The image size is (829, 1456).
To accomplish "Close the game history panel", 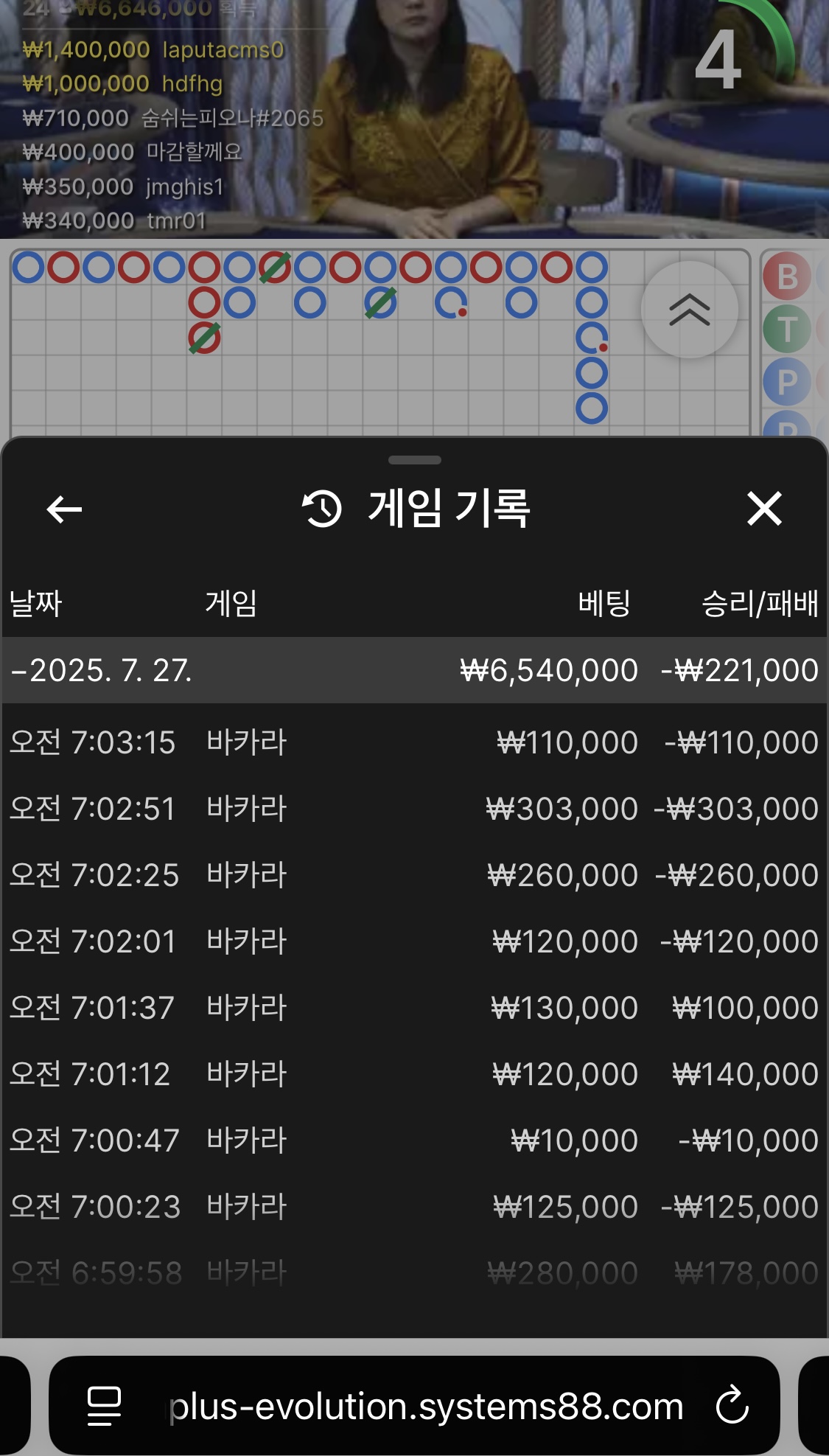I will point(763,509).
